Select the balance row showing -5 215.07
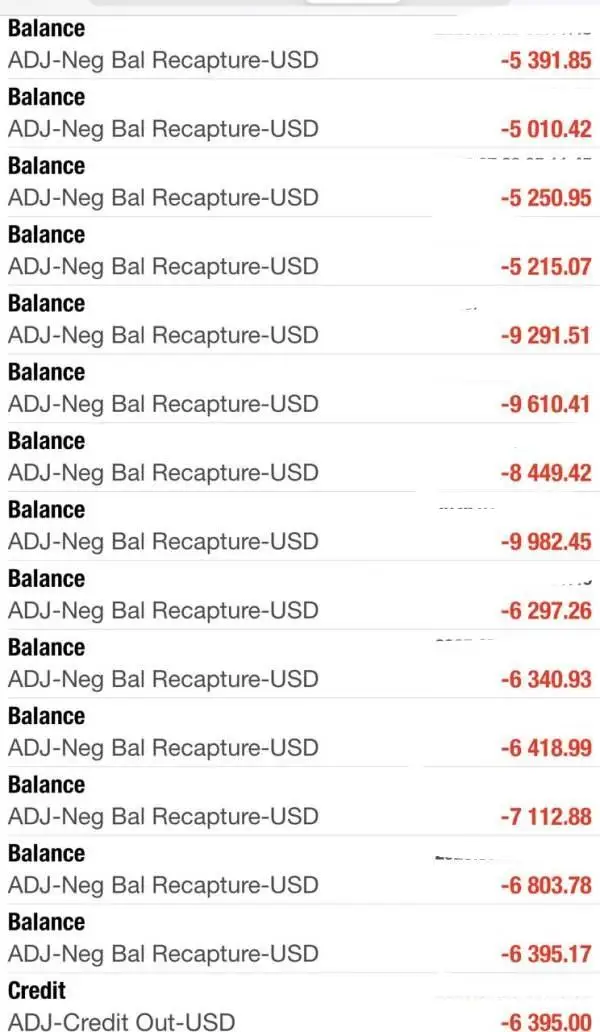Viewport: 600px width, 1032px height. coord(300,251)
